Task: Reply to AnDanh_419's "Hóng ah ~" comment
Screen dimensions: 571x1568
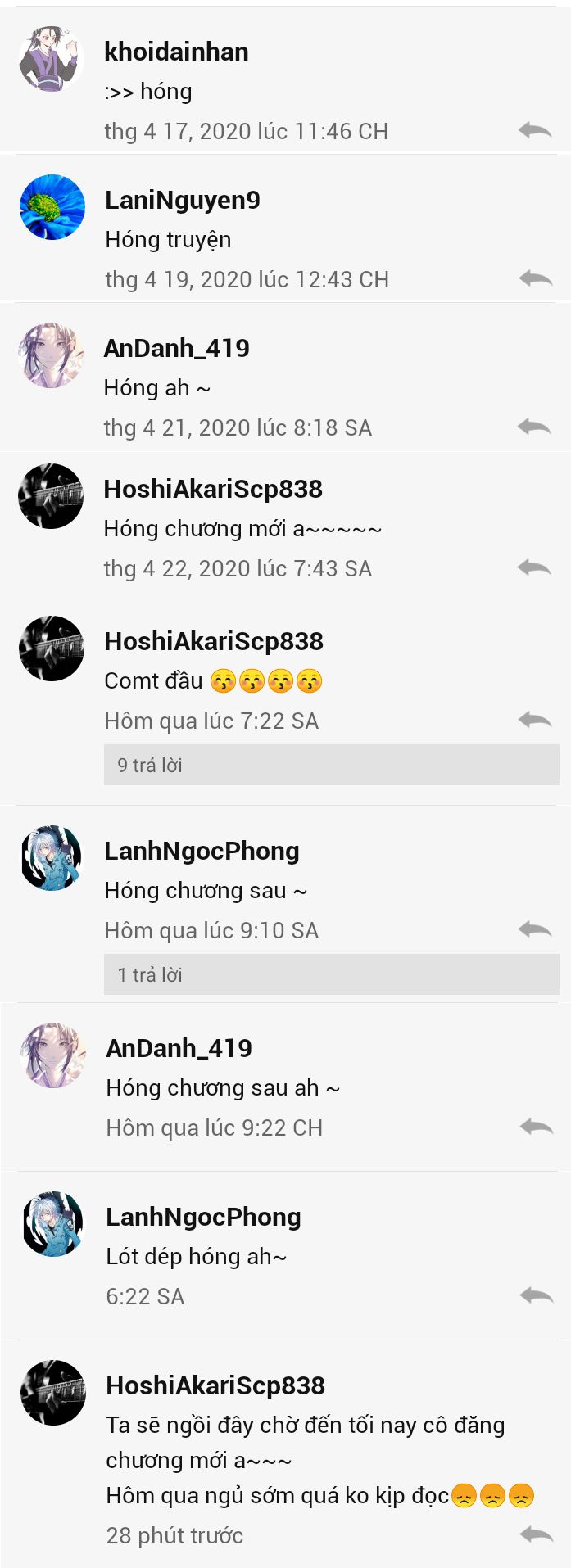Action: pyautogui.click(x=535, y=427)
